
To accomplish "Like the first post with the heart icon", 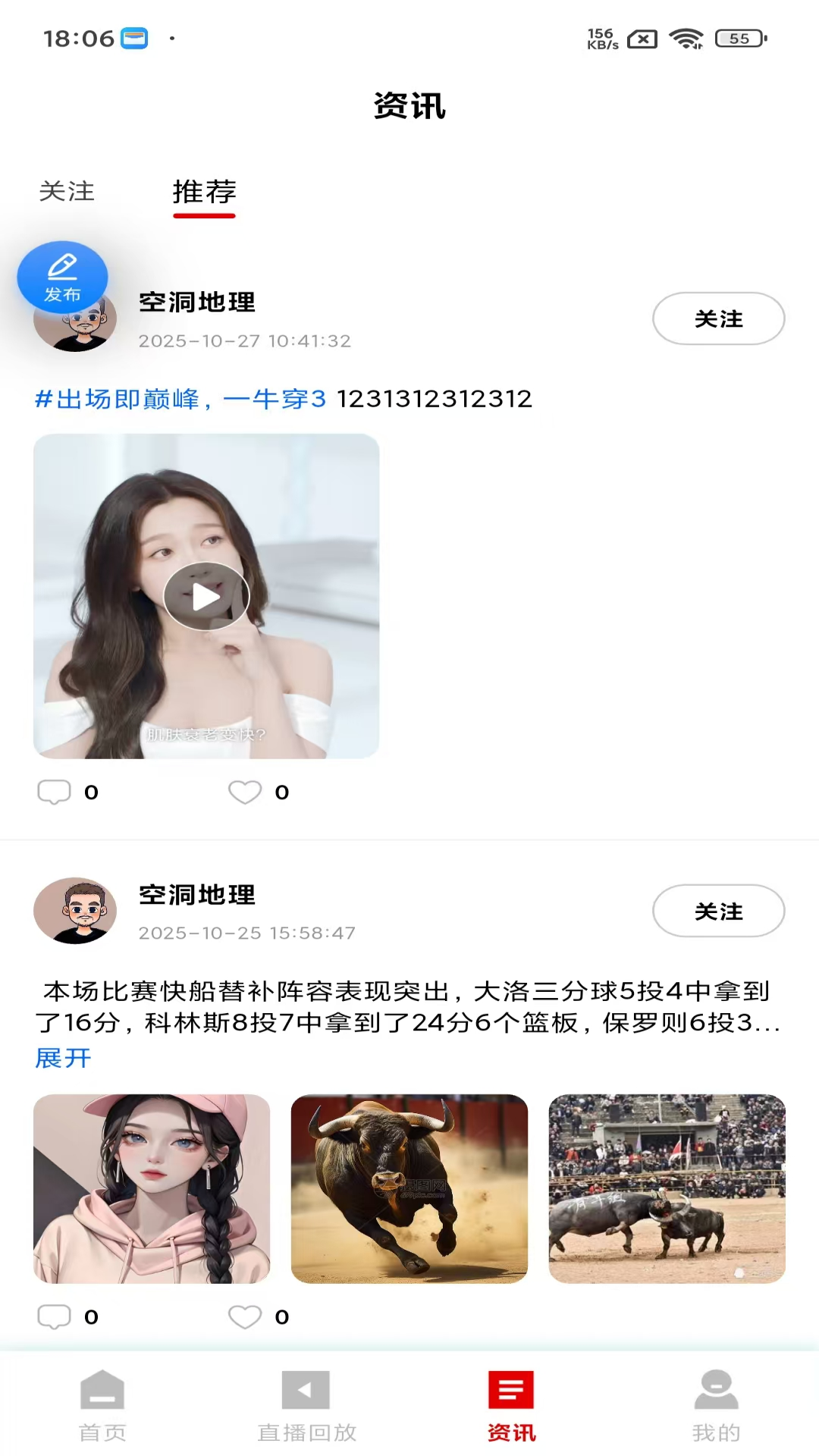I will pyautogui.click(x=243, y=792).
